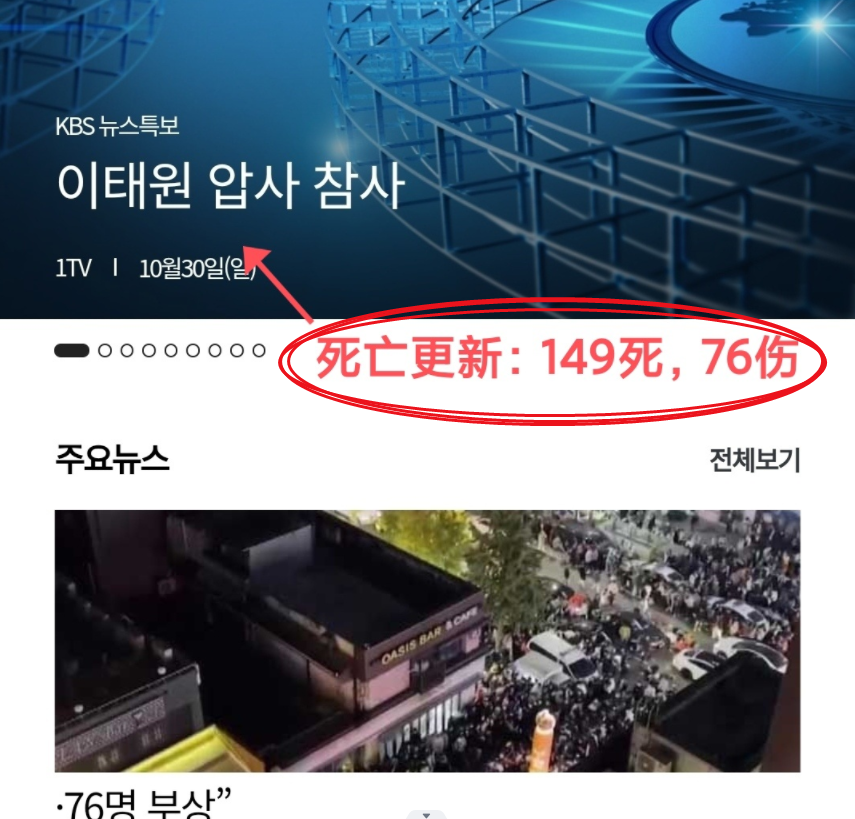
Task: Open the 이태원 압사 참사 news special banner
Action: [230, 187]
